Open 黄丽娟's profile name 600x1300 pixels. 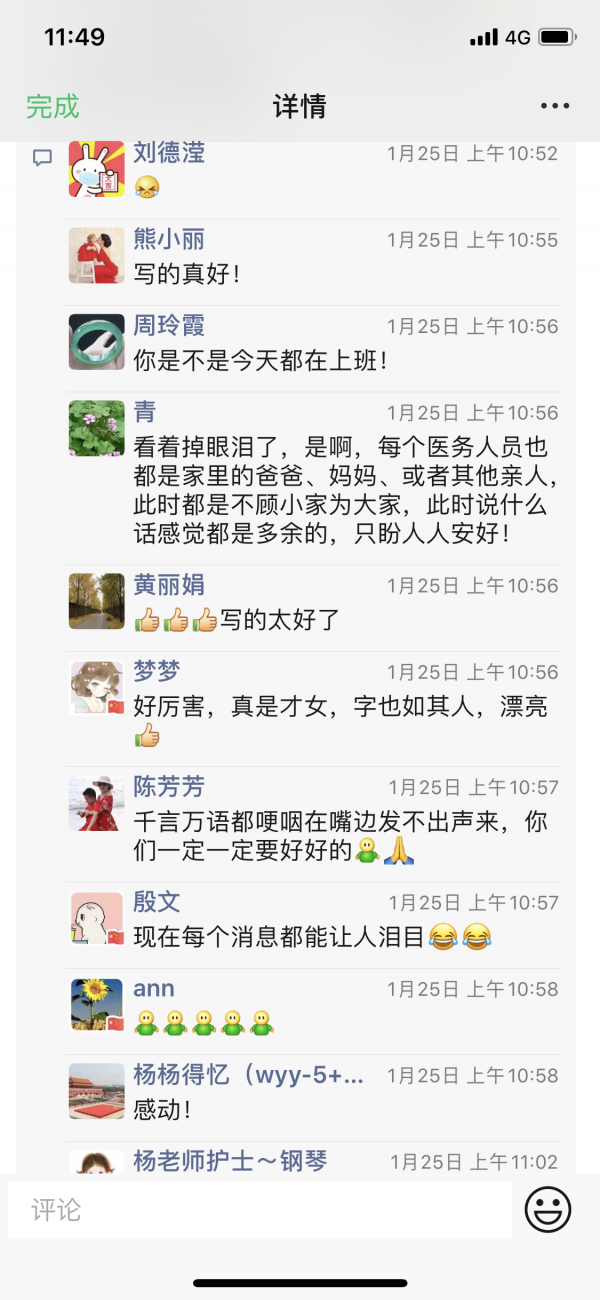(x=169, y=584)
